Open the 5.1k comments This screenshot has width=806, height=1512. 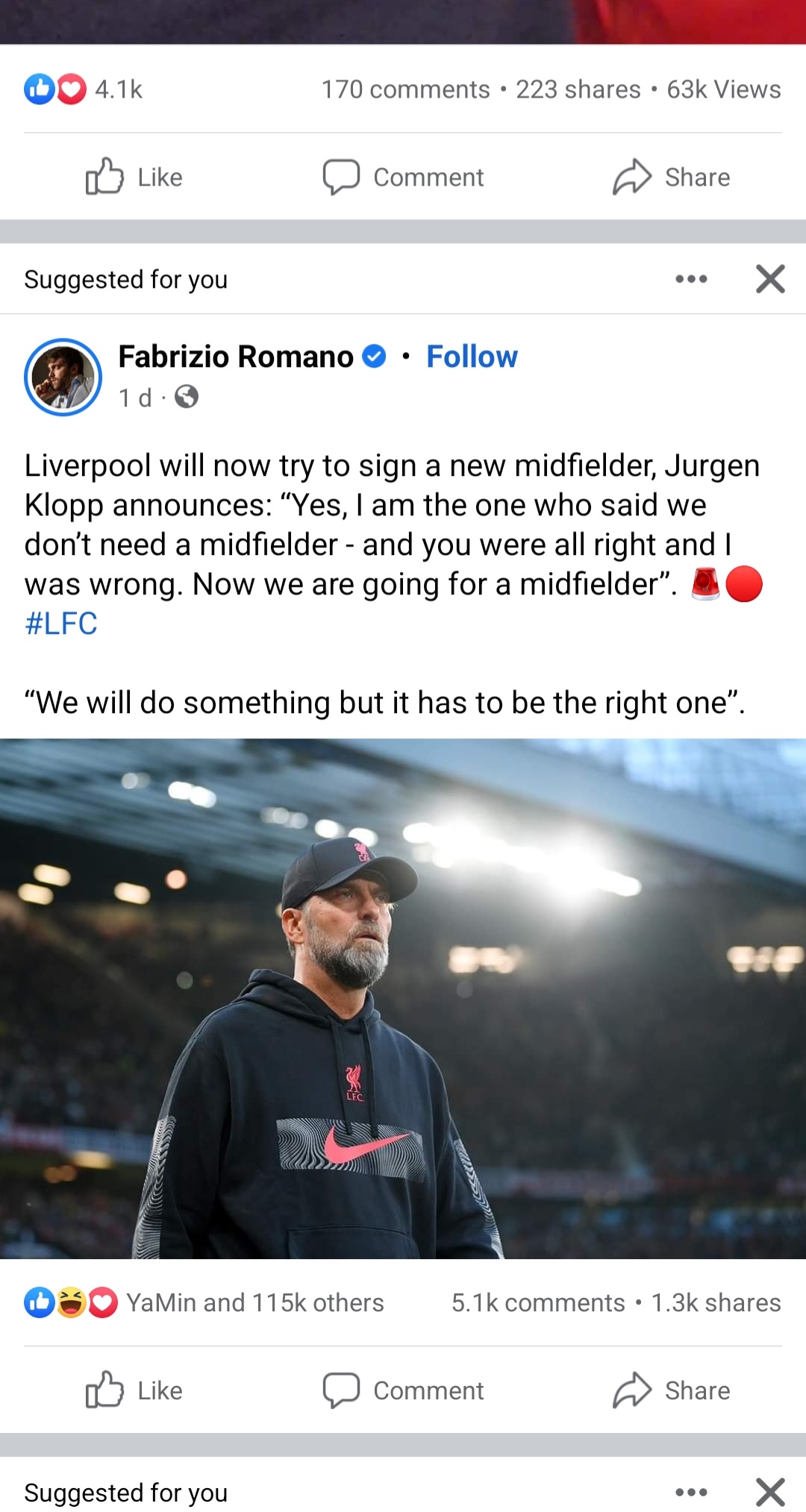tap(538, 1302)
